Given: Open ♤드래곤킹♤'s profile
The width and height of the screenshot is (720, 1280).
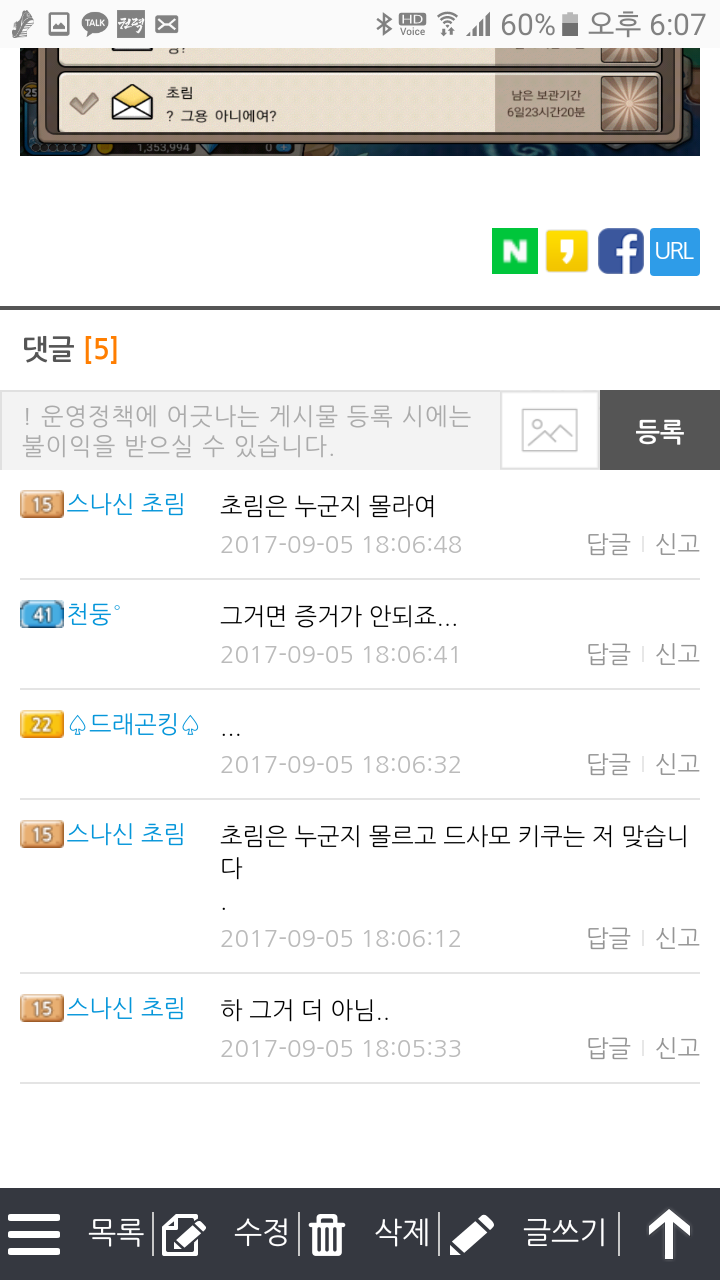Looking at the screenshot, I should tap(134, 724).
